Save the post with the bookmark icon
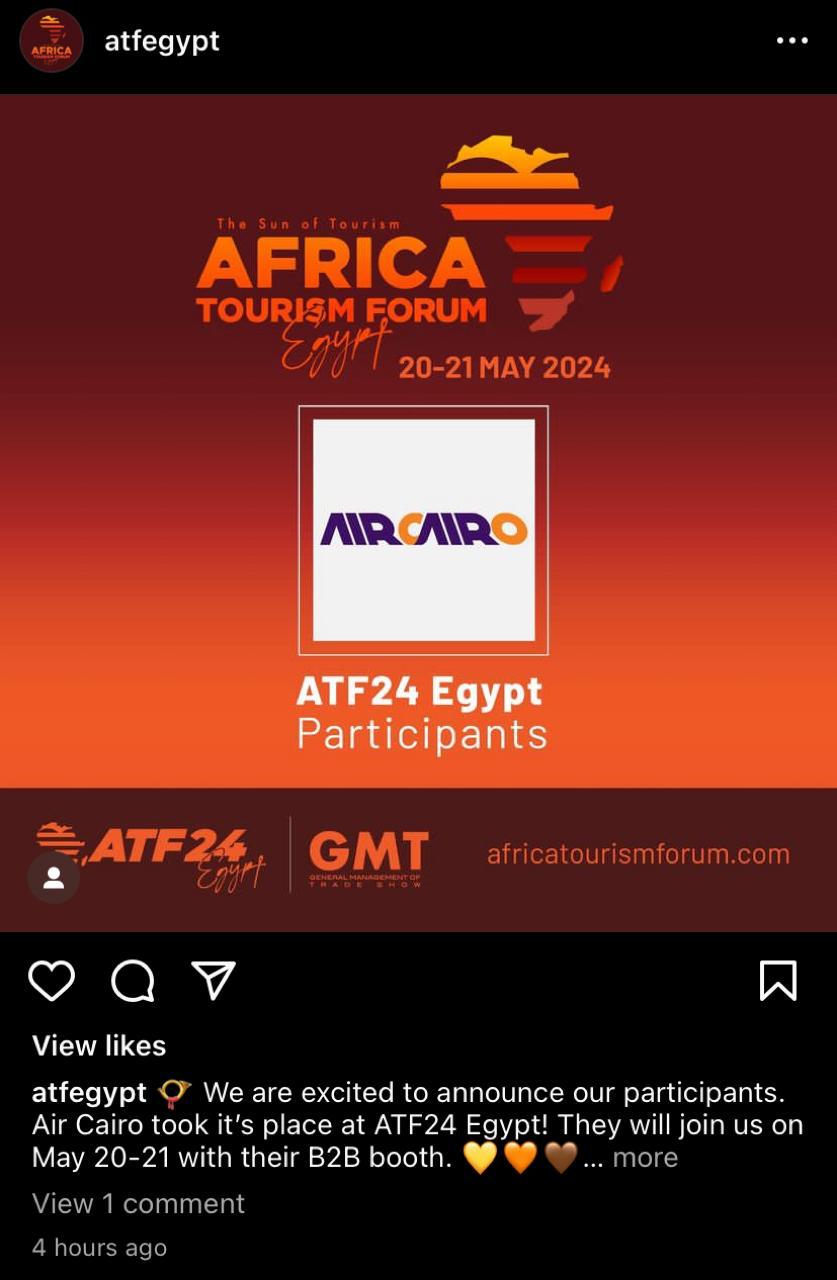Viewport: 837px width, 1280px height. click(x=778, y=981)
